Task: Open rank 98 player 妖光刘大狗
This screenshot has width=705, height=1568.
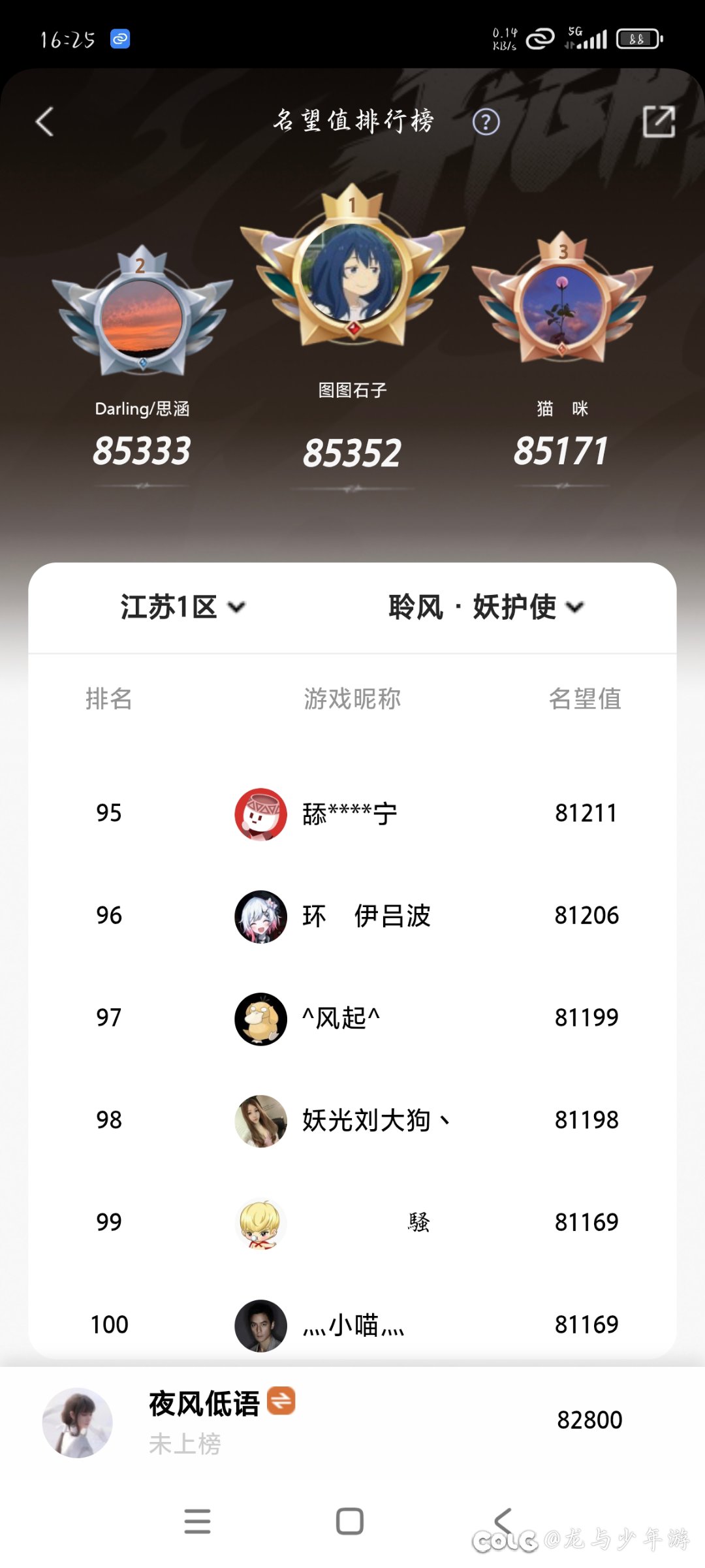Action: point(375,1121)
